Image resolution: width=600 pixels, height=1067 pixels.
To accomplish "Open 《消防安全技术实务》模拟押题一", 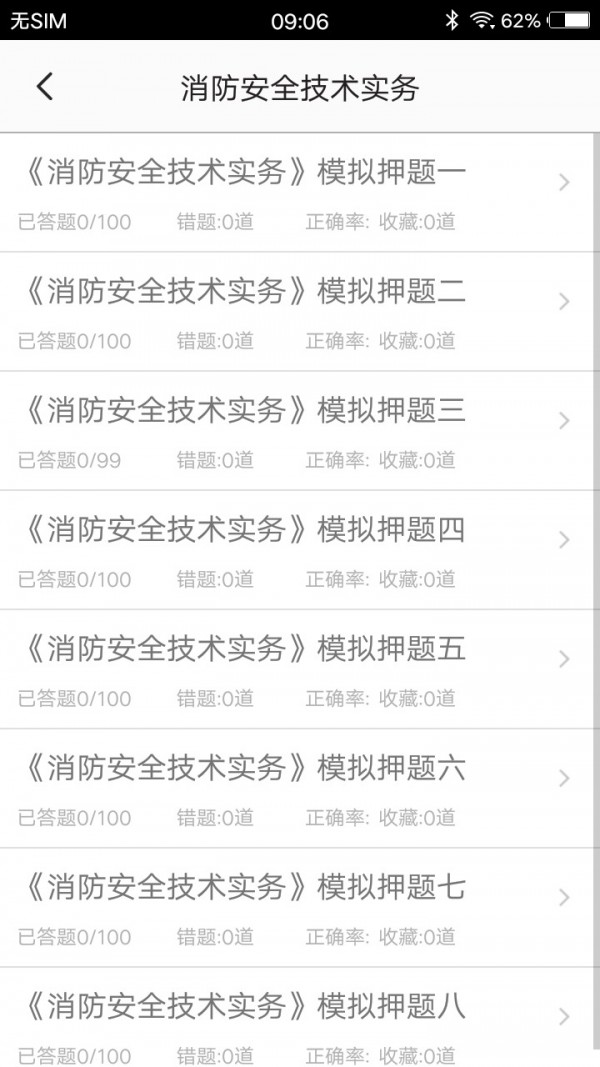I will point(297,193).
